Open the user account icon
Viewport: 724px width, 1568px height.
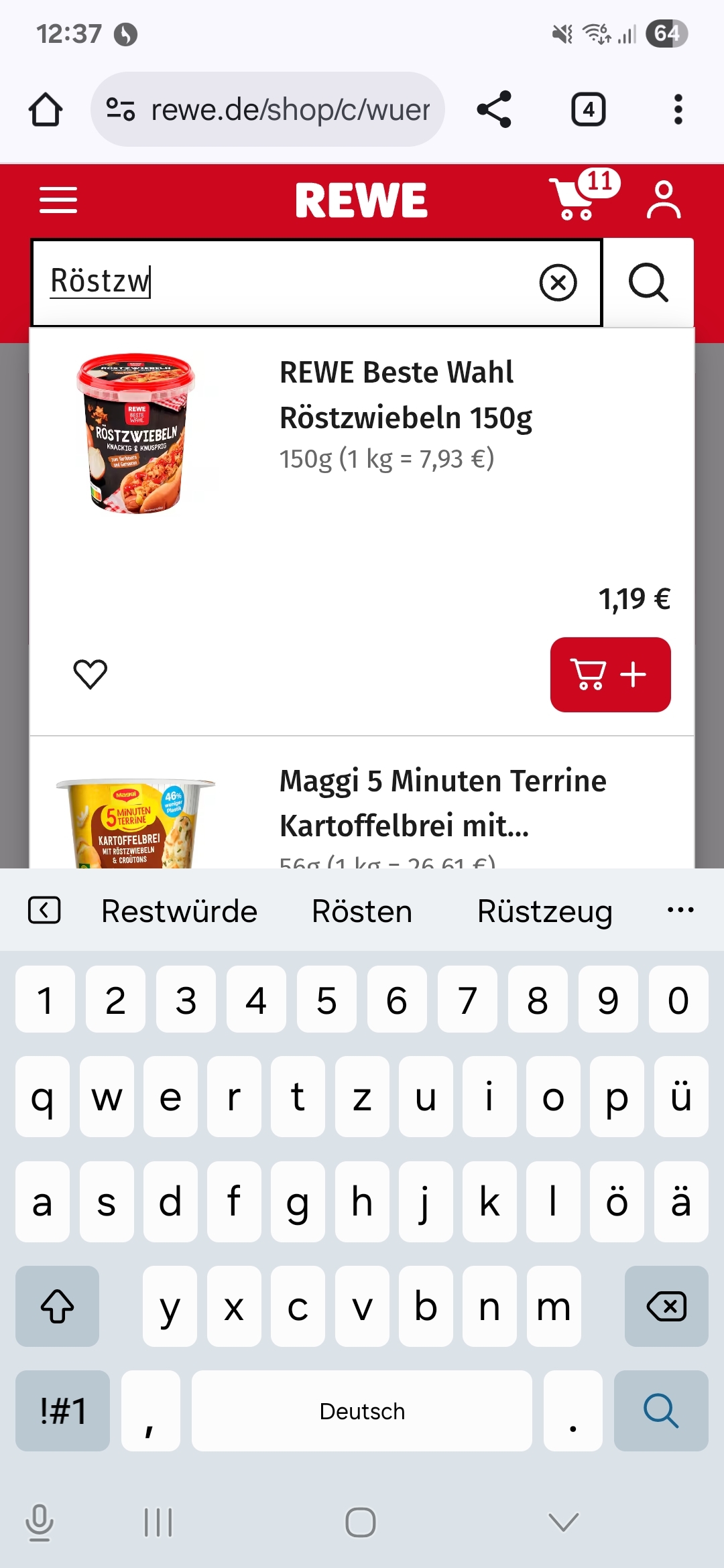click(x=663, y=200)
